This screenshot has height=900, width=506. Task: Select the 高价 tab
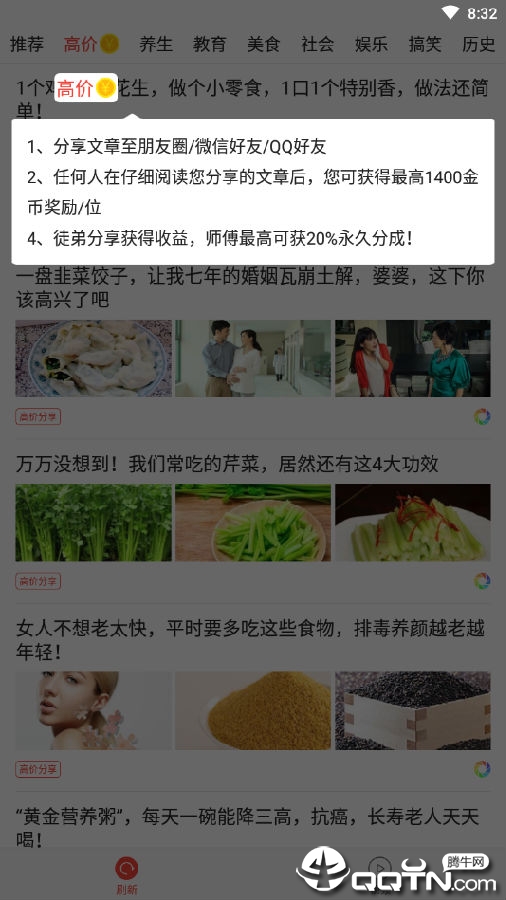91,44
